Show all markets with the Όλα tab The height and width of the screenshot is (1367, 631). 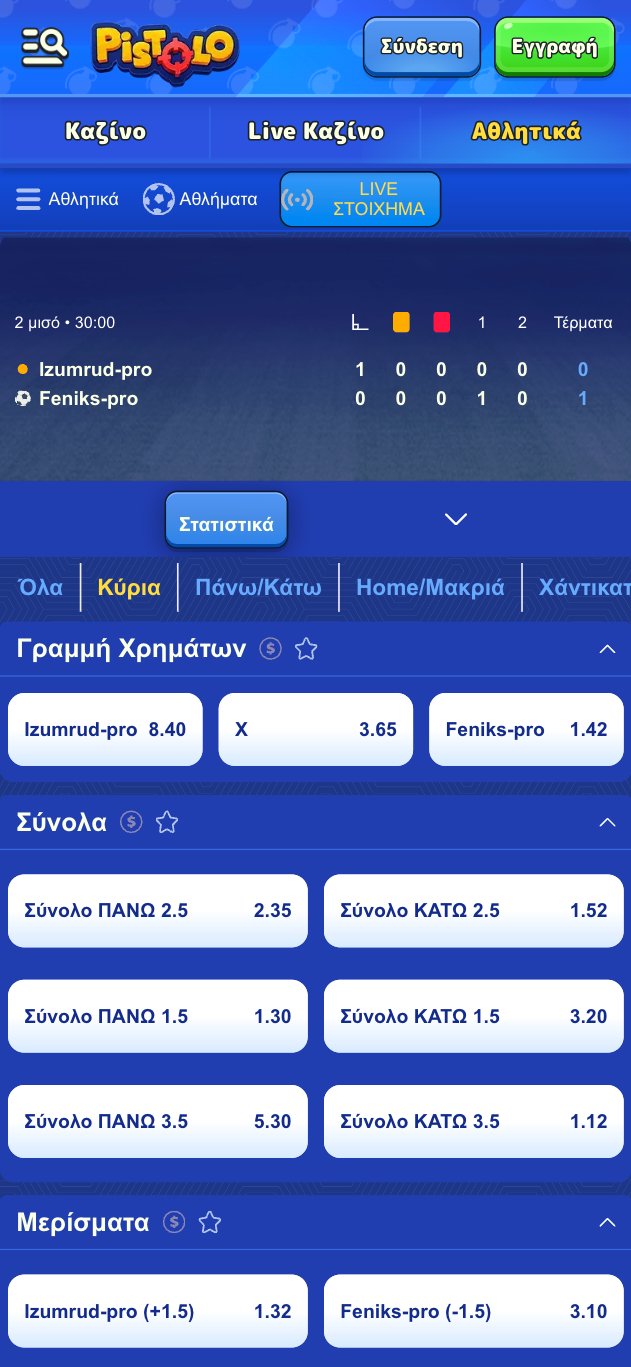click(41, 587)
